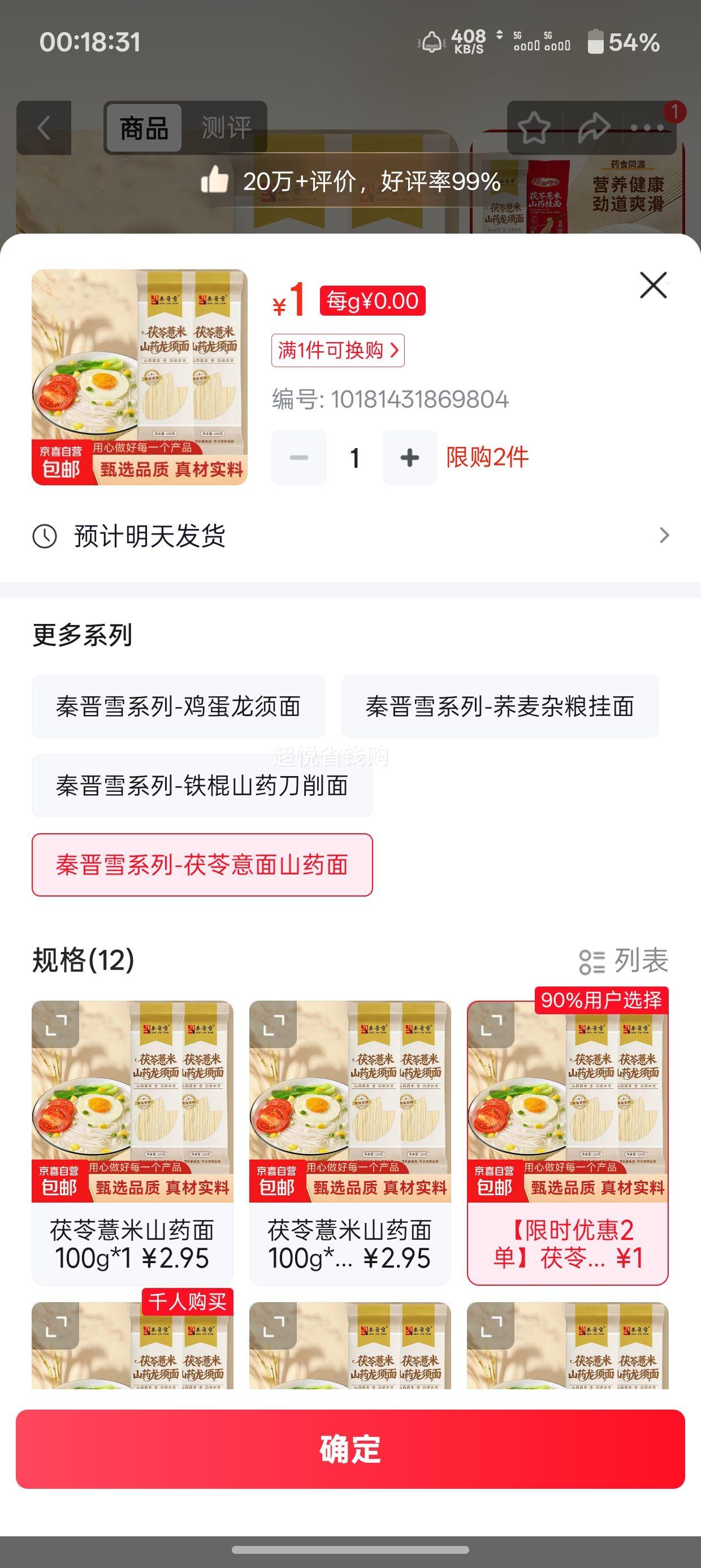The height and width of the screenshot is (1568, 701).
Task: Select the 秦晋雪系列-鸡蛋龙须面 series option
Action: (180, 707)
